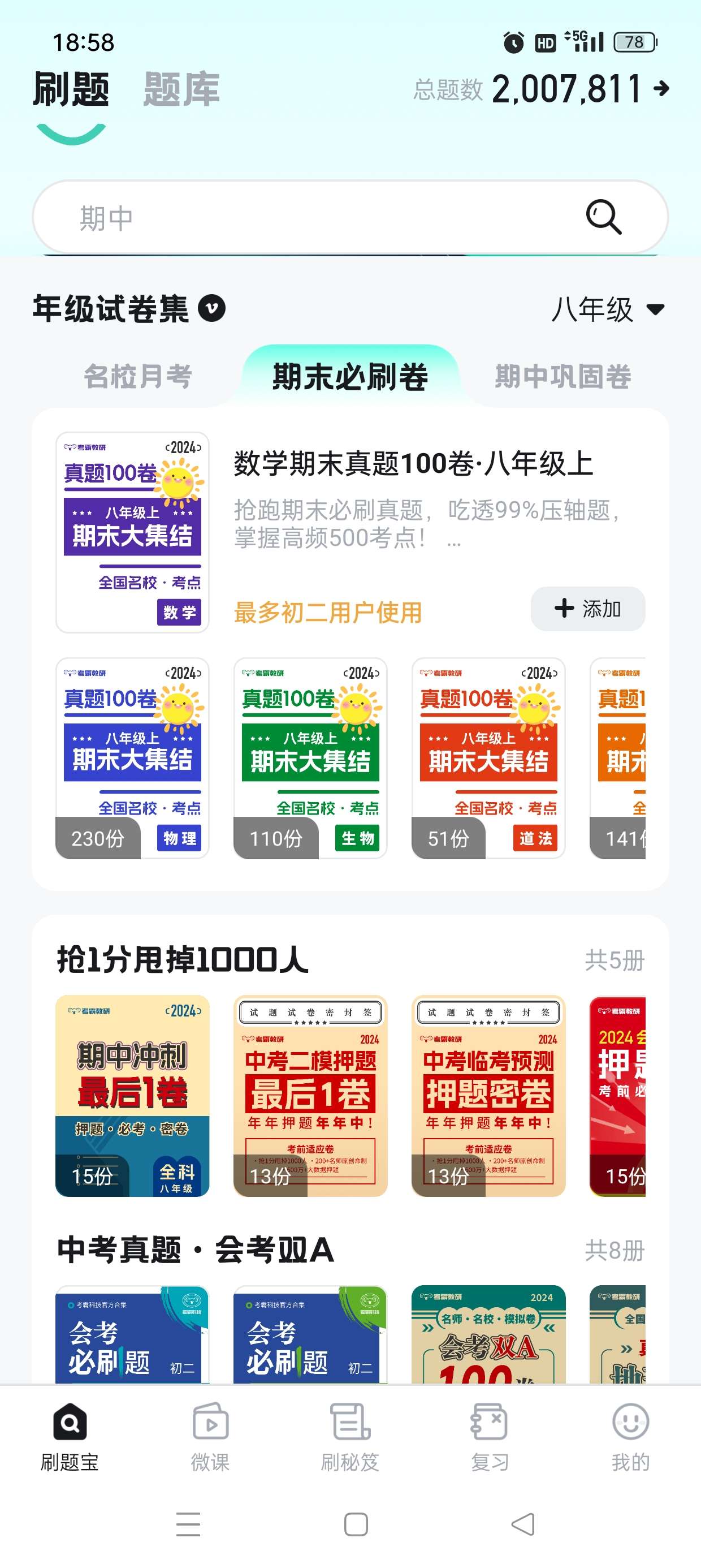This screenshot has width=701, height=1568.
Task: Open the 刷秘笈 tab
Action: coord(350,1437)
